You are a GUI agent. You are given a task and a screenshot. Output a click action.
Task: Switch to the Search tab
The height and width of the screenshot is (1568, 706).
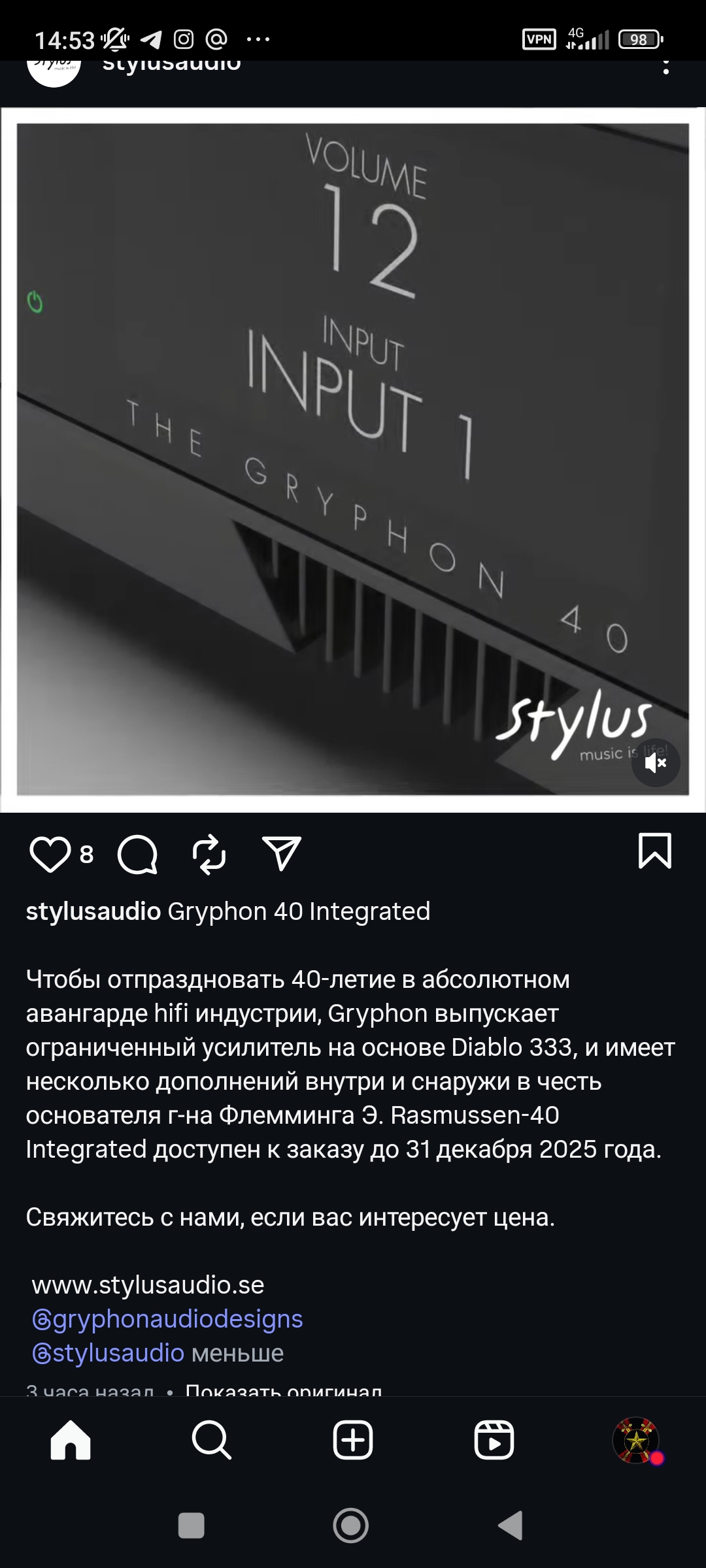211,1440
